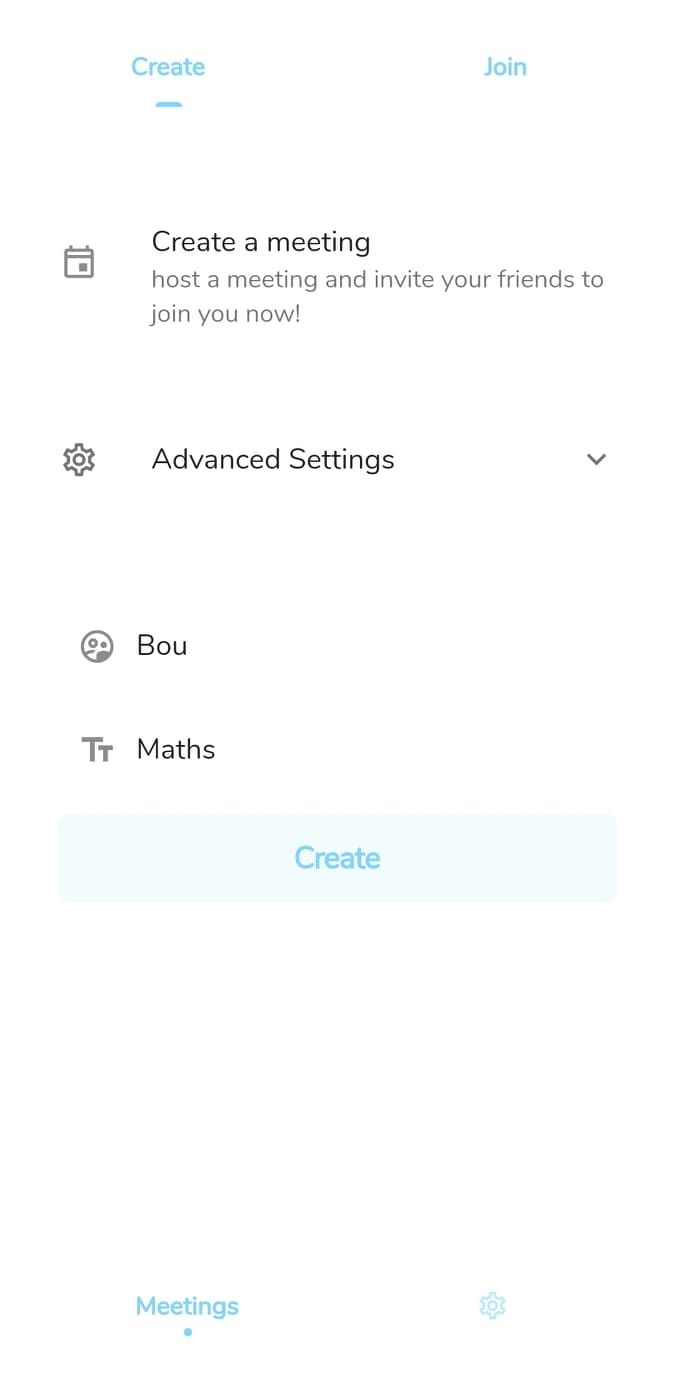675x1379 pixels.
Task: Open the Meetings bottom tab
Action: [187, 1306]
